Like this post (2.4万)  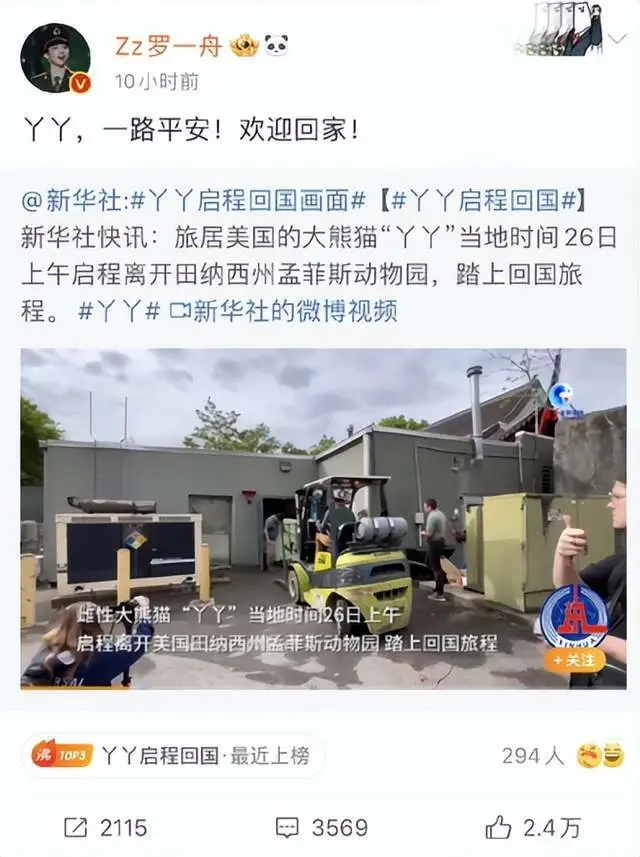click(533, 828)
